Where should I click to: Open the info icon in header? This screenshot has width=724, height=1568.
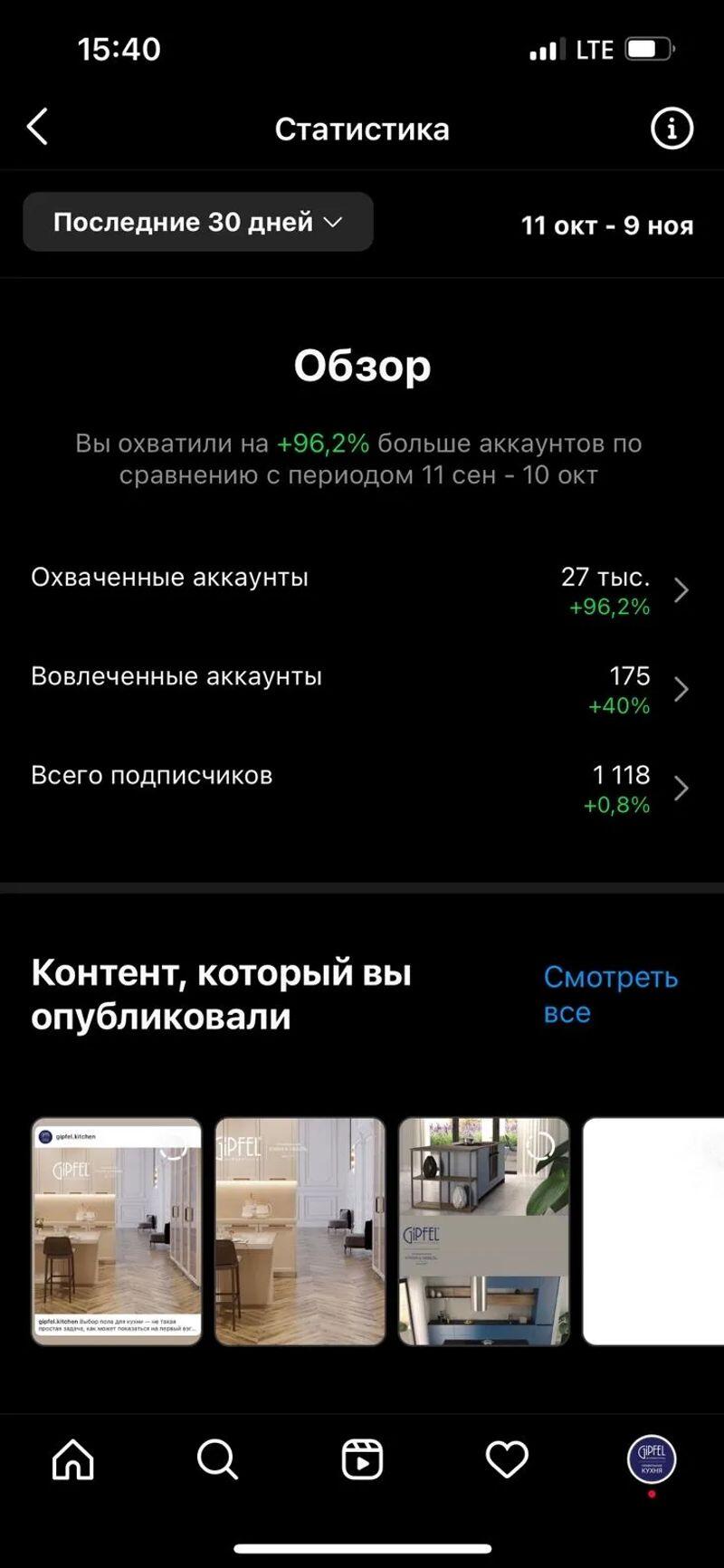click(x=672, y=129)
